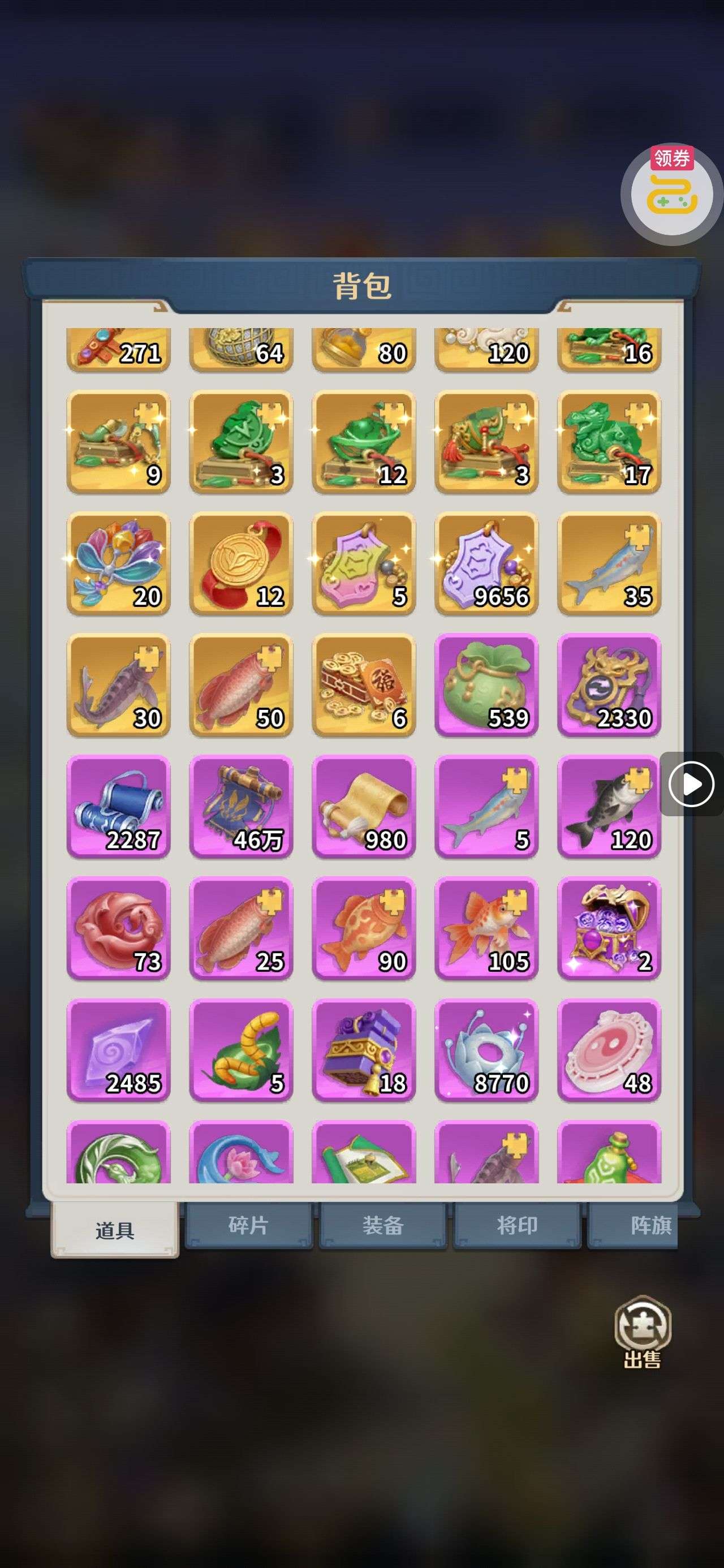
Task: Select the blue scroll item with 2287
Action: point(119,807)
